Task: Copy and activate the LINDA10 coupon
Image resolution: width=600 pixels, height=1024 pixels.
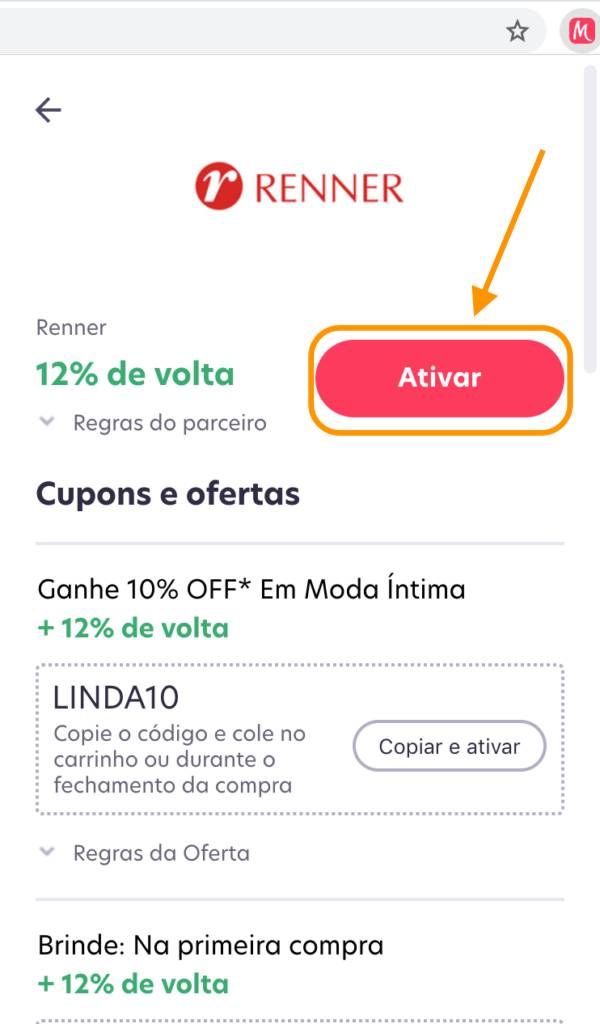Action: (449, 746)
